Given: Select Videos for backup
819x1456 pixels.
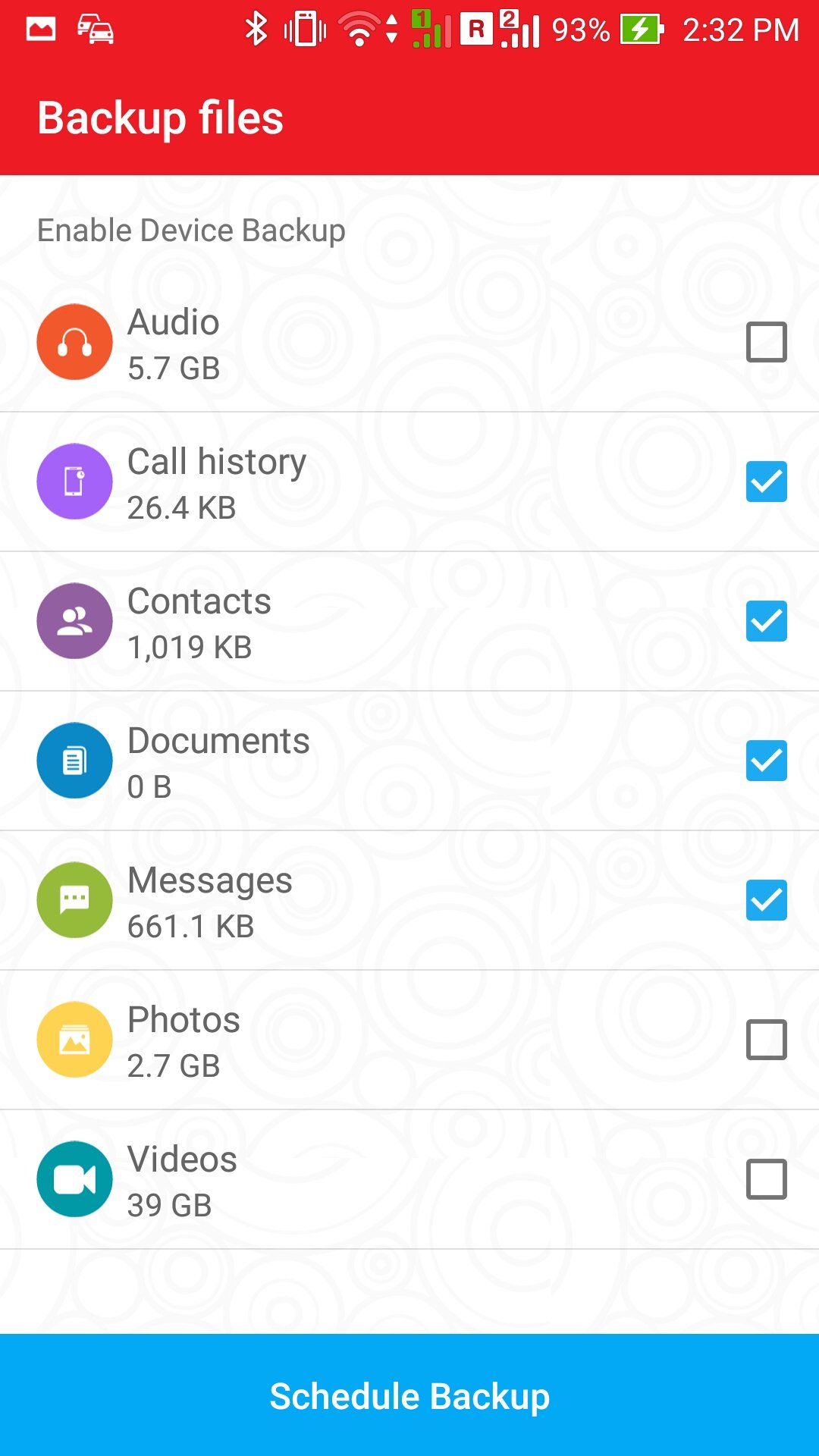Looking at the screenshot, I should click(x=766, y=1179).
